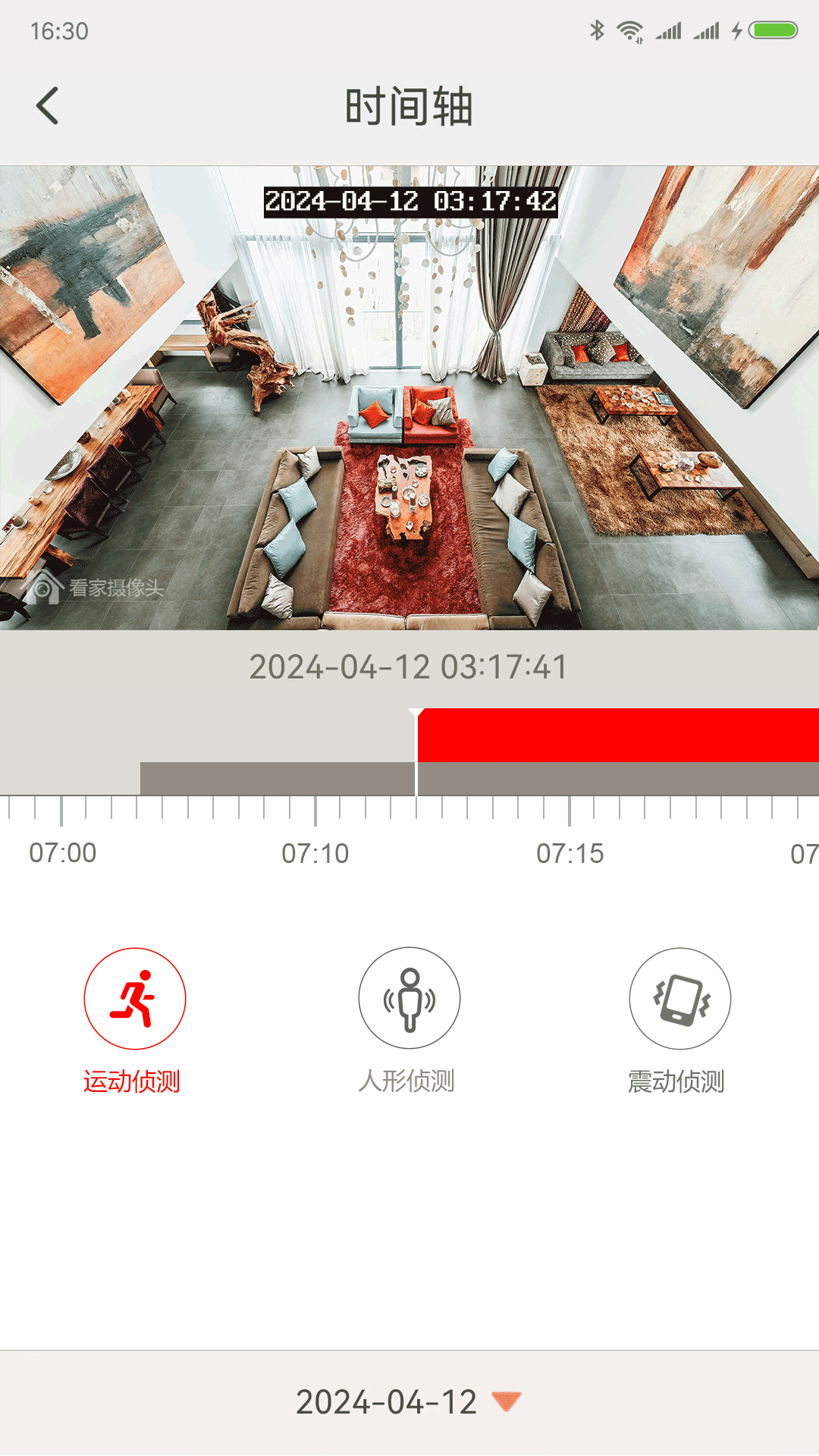Tap the standing-person icon above 人形侦测
Viewport: 819px width, 1456px height.
point(409,997)
